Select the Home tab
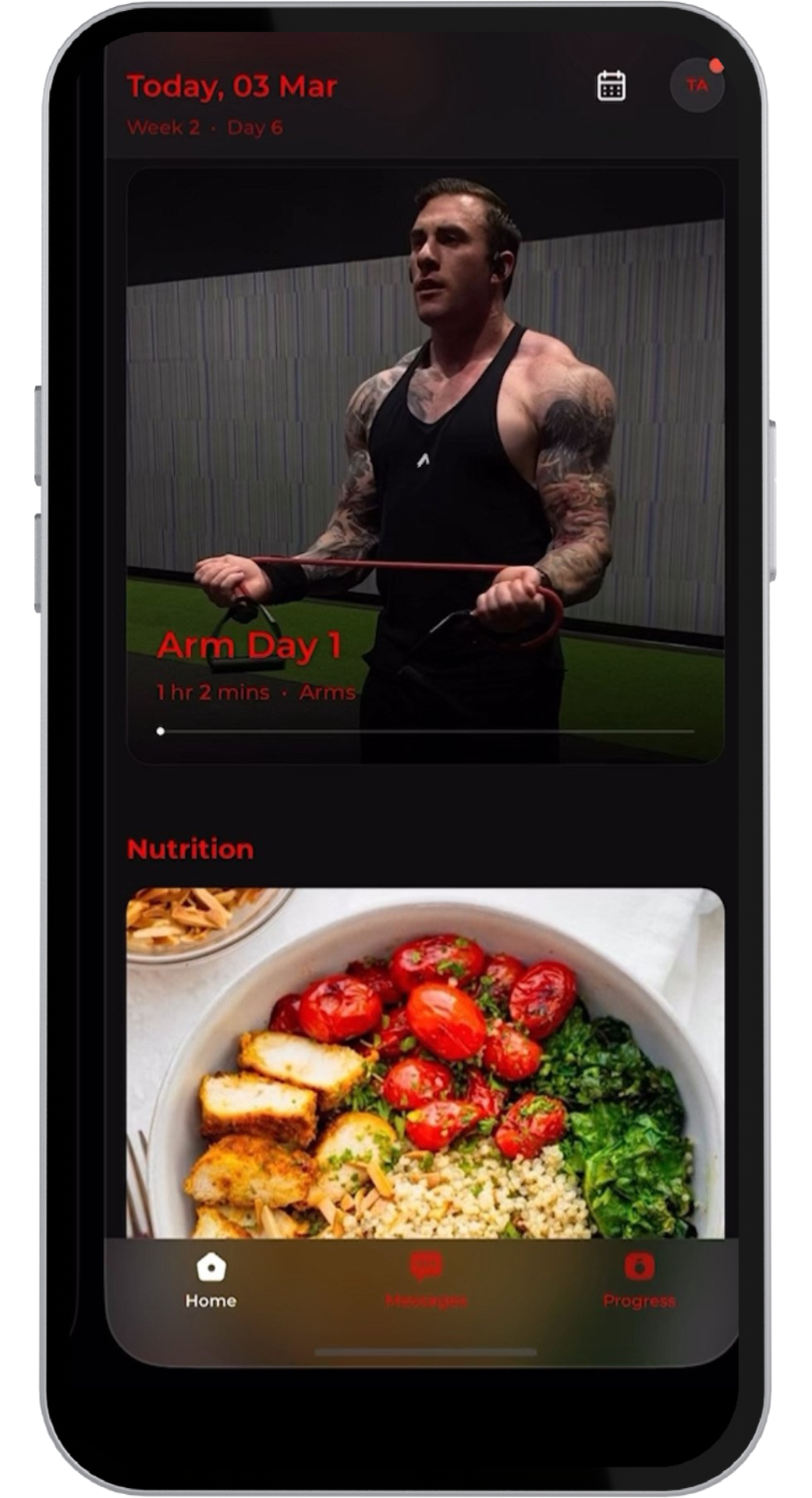Viewport: 812px width, 1498px height. click(211, 1281)
